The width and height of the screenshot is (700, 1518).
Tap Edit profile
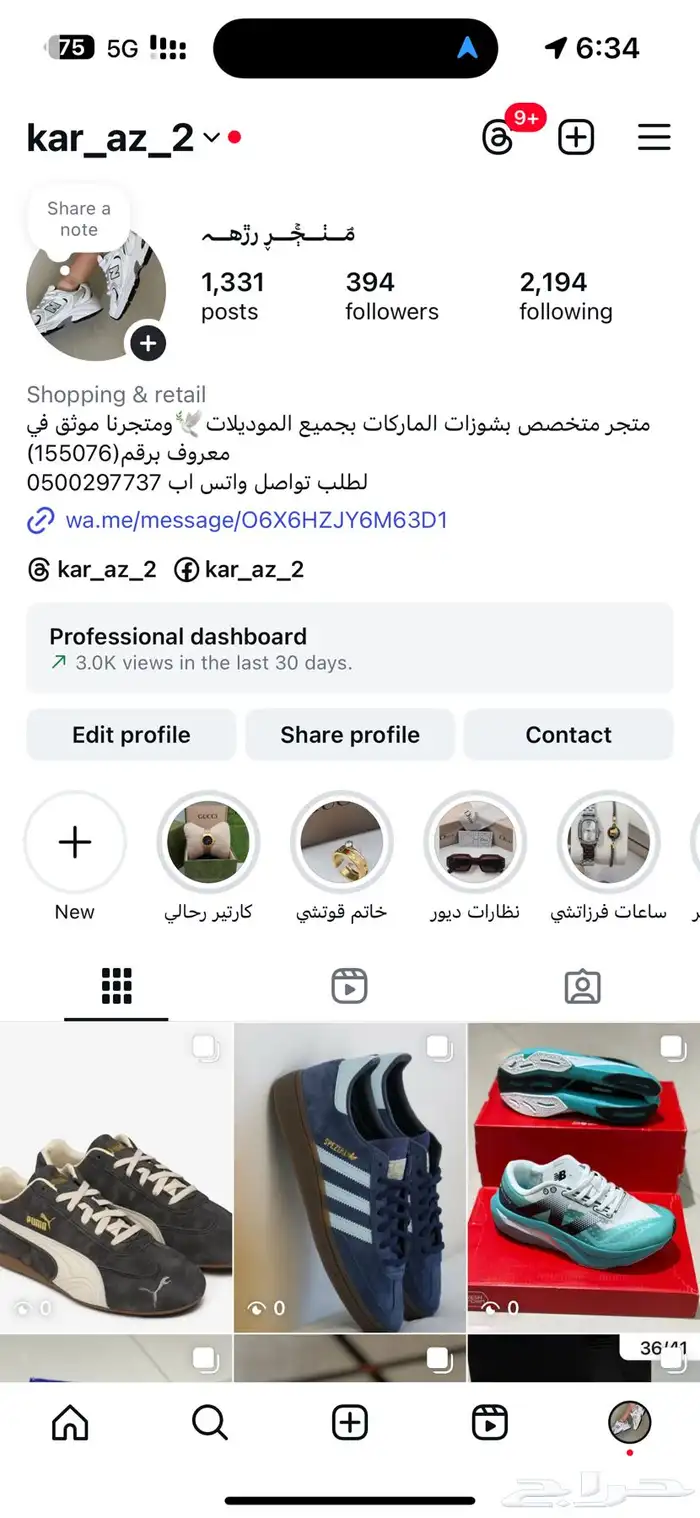[131, 735]
